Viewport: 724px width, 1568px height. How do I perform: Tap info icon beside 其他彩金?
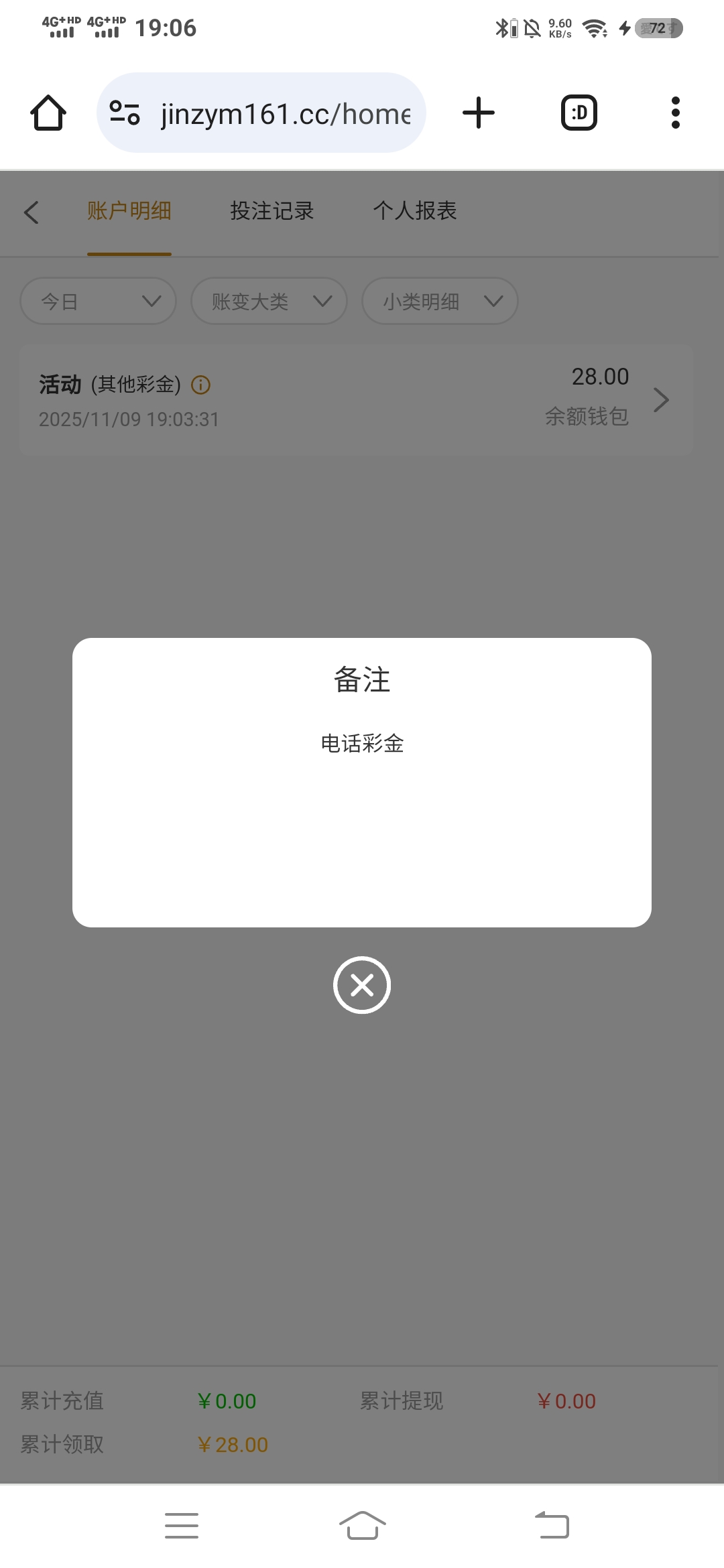(x=201, y=385)
